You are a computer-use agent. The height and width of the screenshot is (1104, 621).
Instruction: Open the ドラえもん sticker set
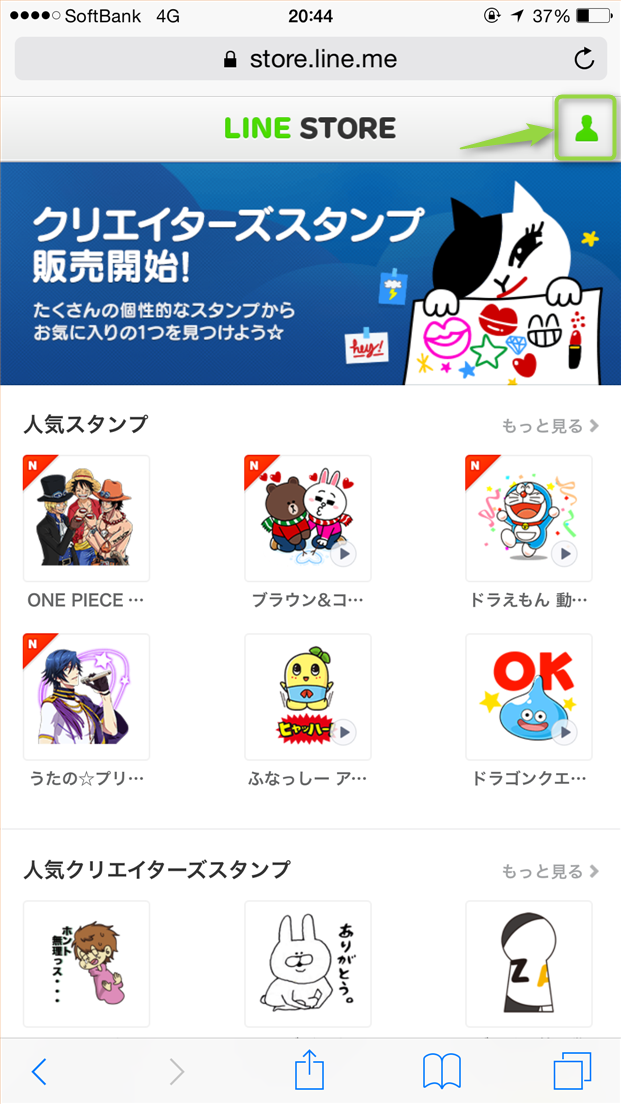[x=529, y=518]
